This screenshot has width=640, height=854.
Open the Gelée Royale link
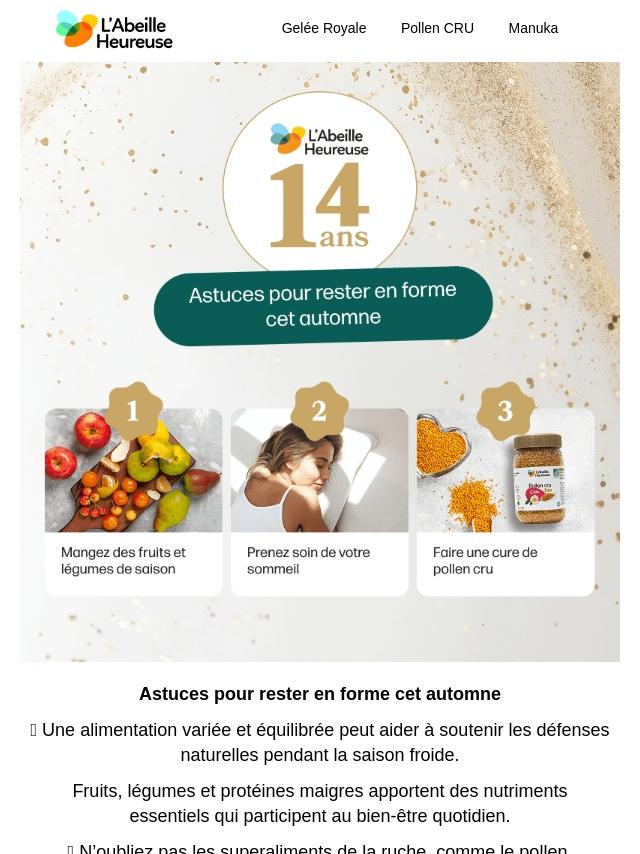click(323, 28)
